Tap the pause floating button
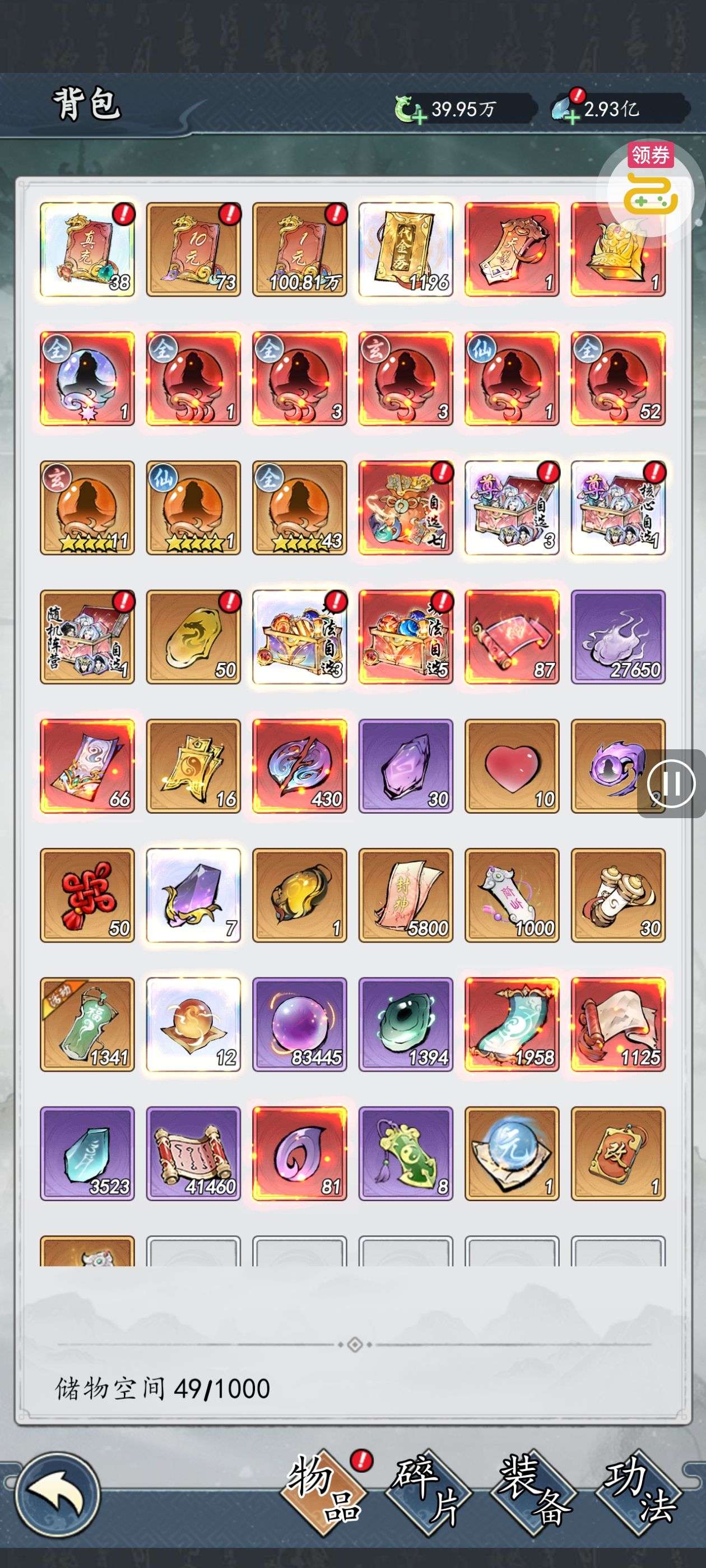 pyautogui.click(x=671, y=783)
